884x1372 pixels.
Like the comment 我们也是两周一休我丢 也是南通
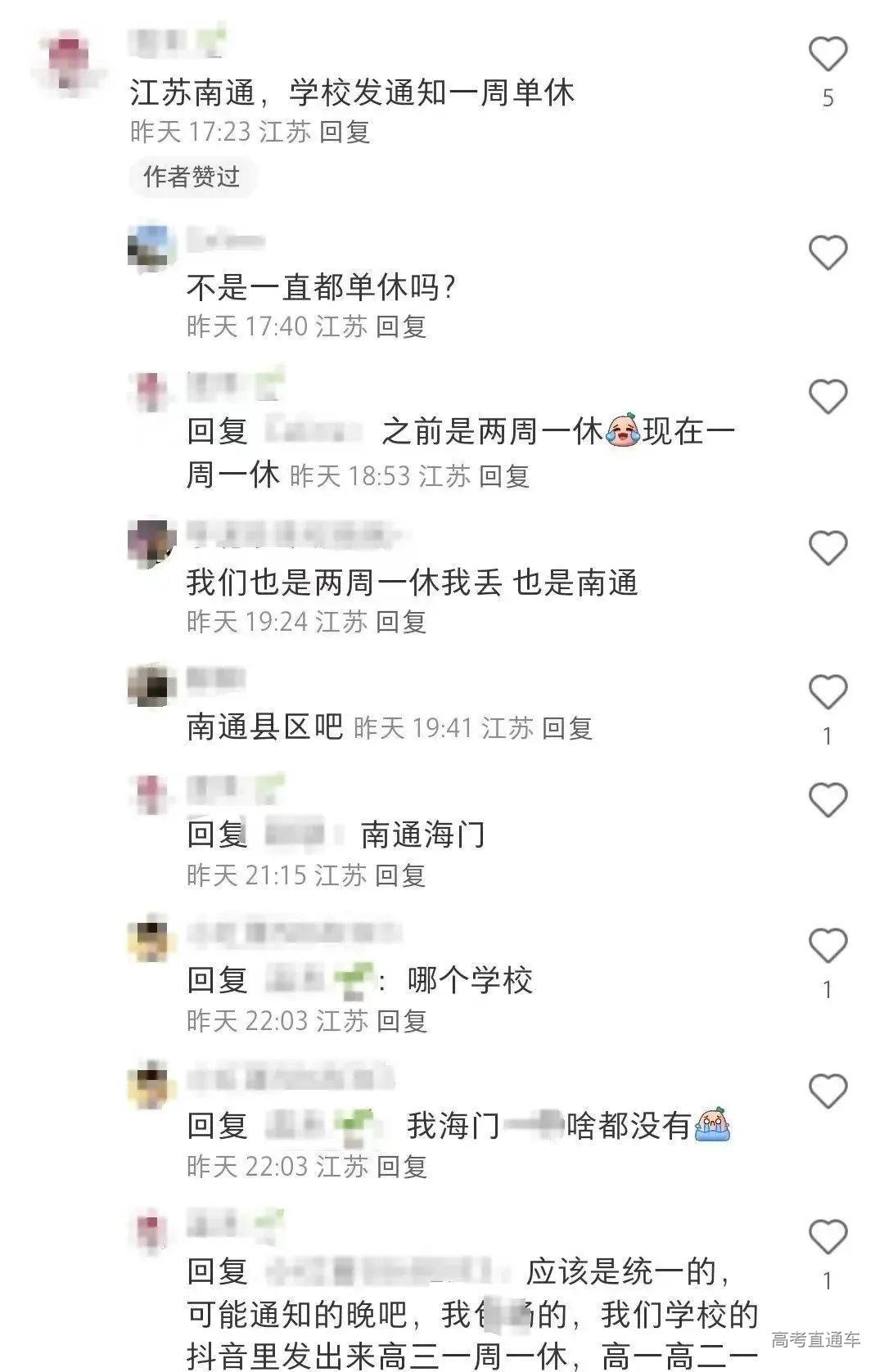pos(828,547)
